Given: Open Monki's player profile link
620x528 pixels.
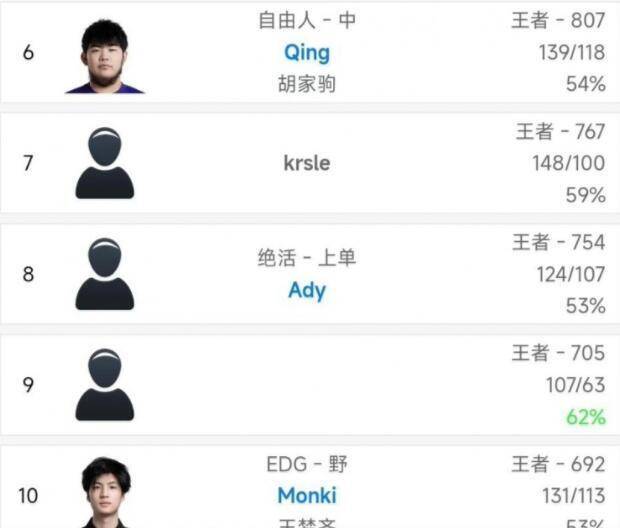Looking at the screenshot, I should [307, 495].
